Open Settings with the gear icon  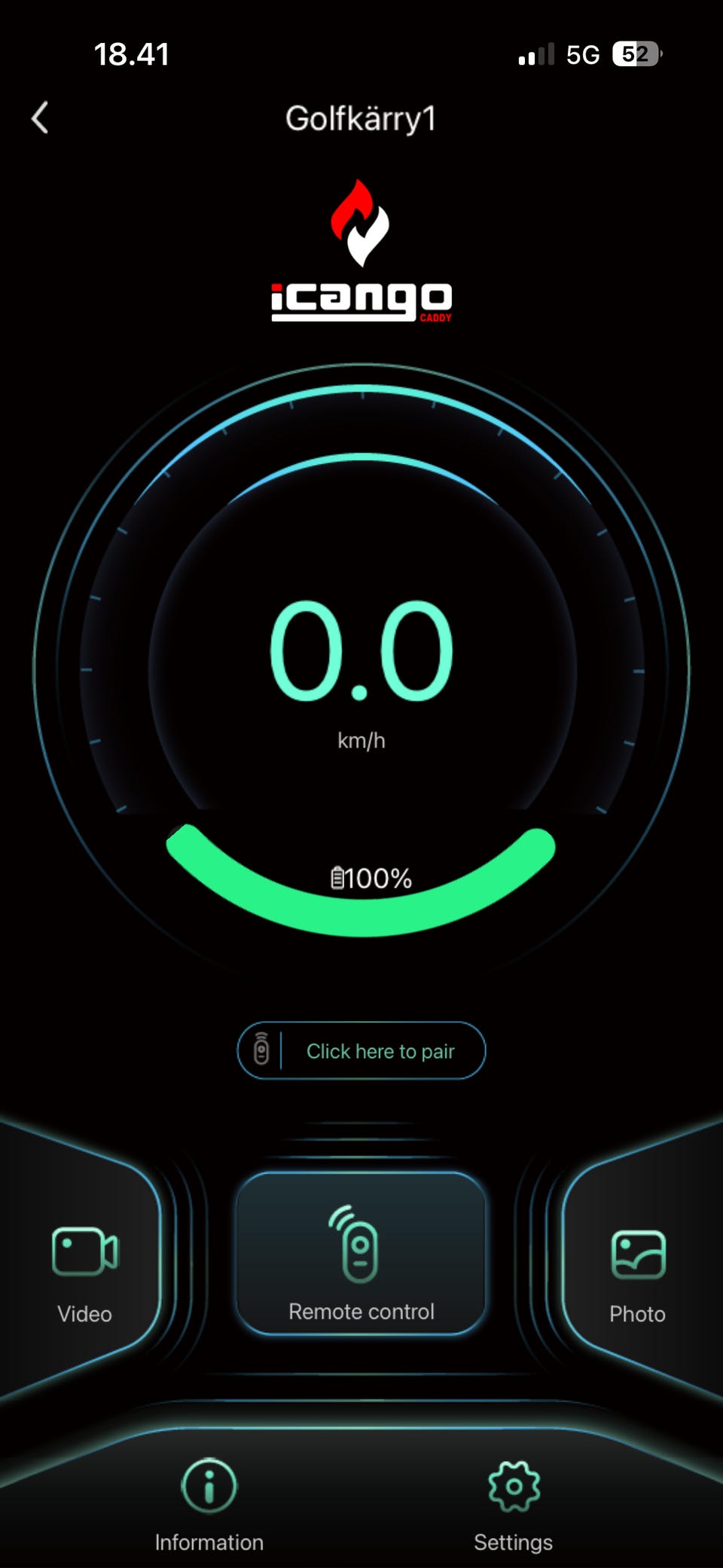click(514, 1505)
